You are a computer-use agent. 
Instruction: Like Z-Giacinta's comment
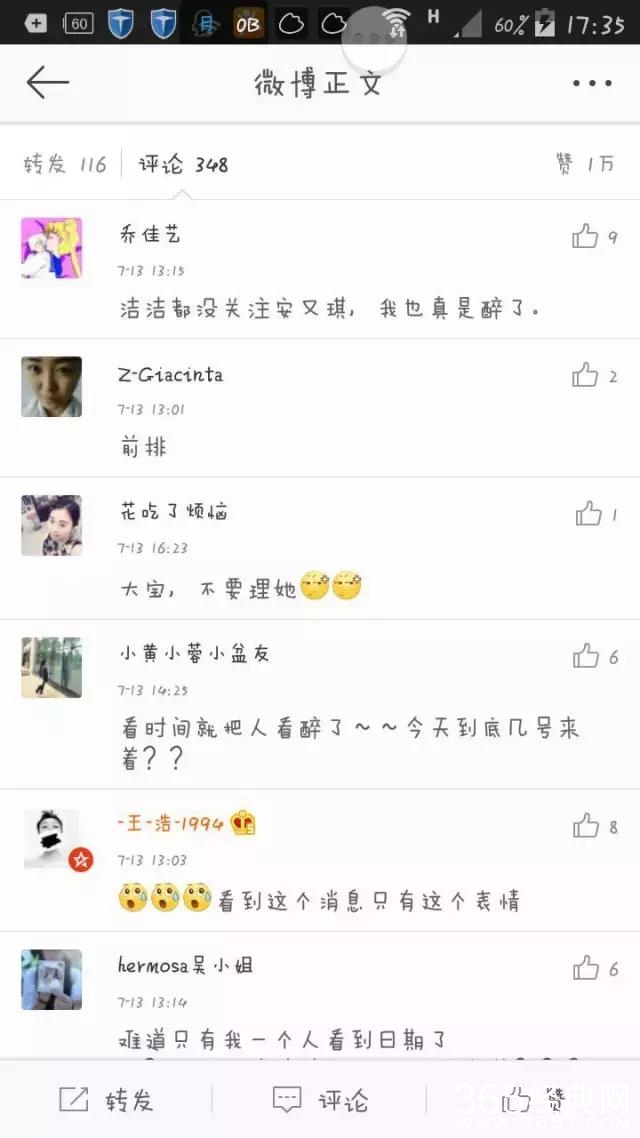pos(586,376)
